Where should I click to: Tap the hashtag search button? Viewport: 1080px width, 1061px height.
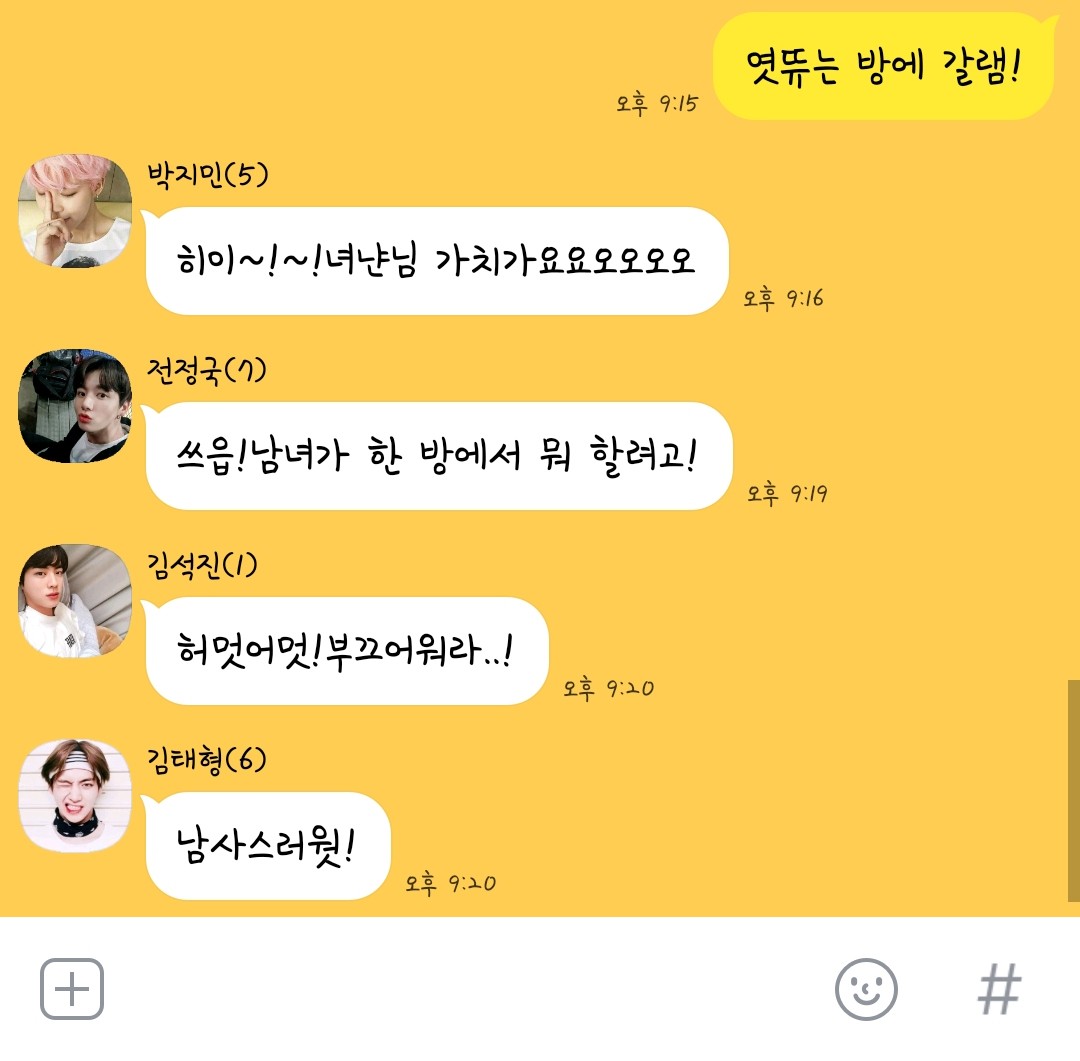coord(999,989)
